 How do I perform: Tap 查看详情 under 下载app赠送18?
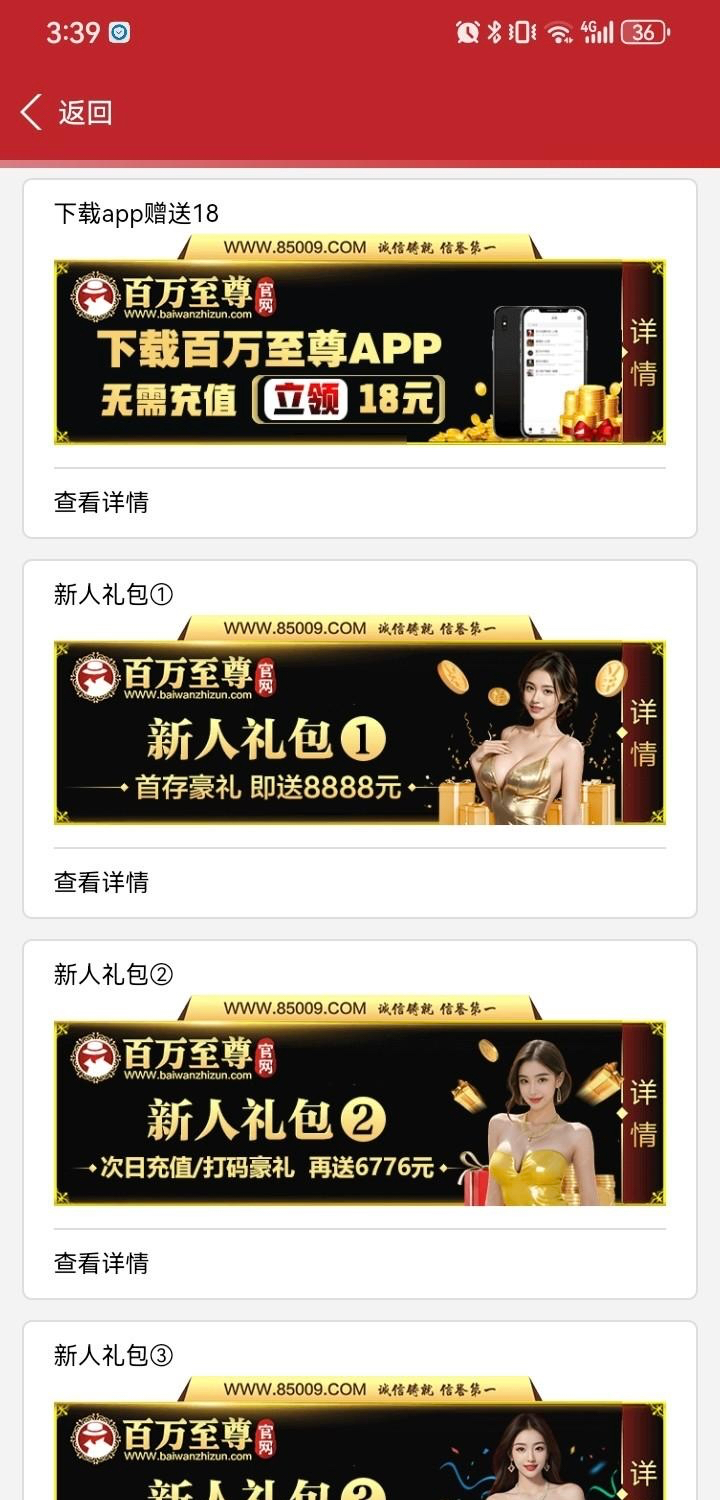pos(101,502)
